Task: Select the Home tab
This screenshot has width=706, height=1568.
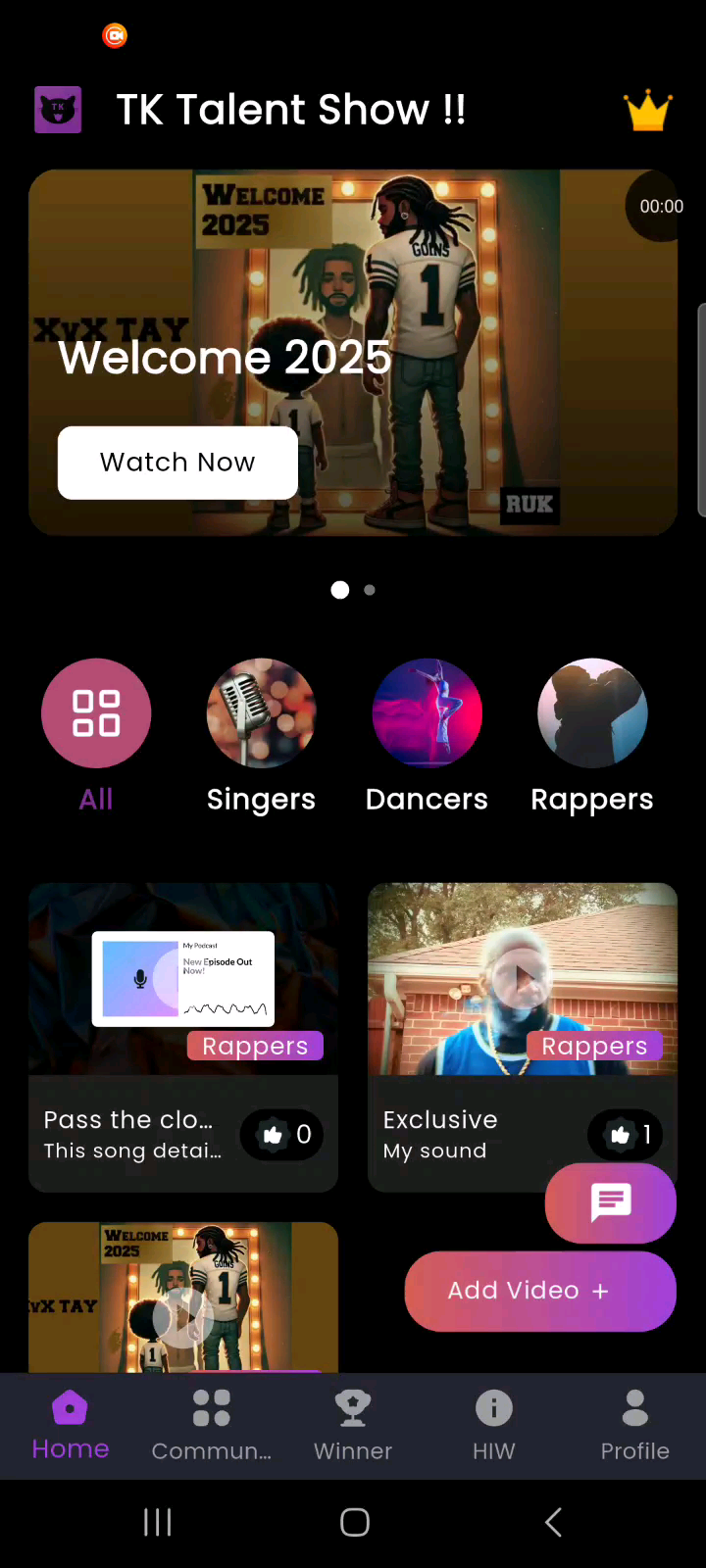Action: point(71,1426)
